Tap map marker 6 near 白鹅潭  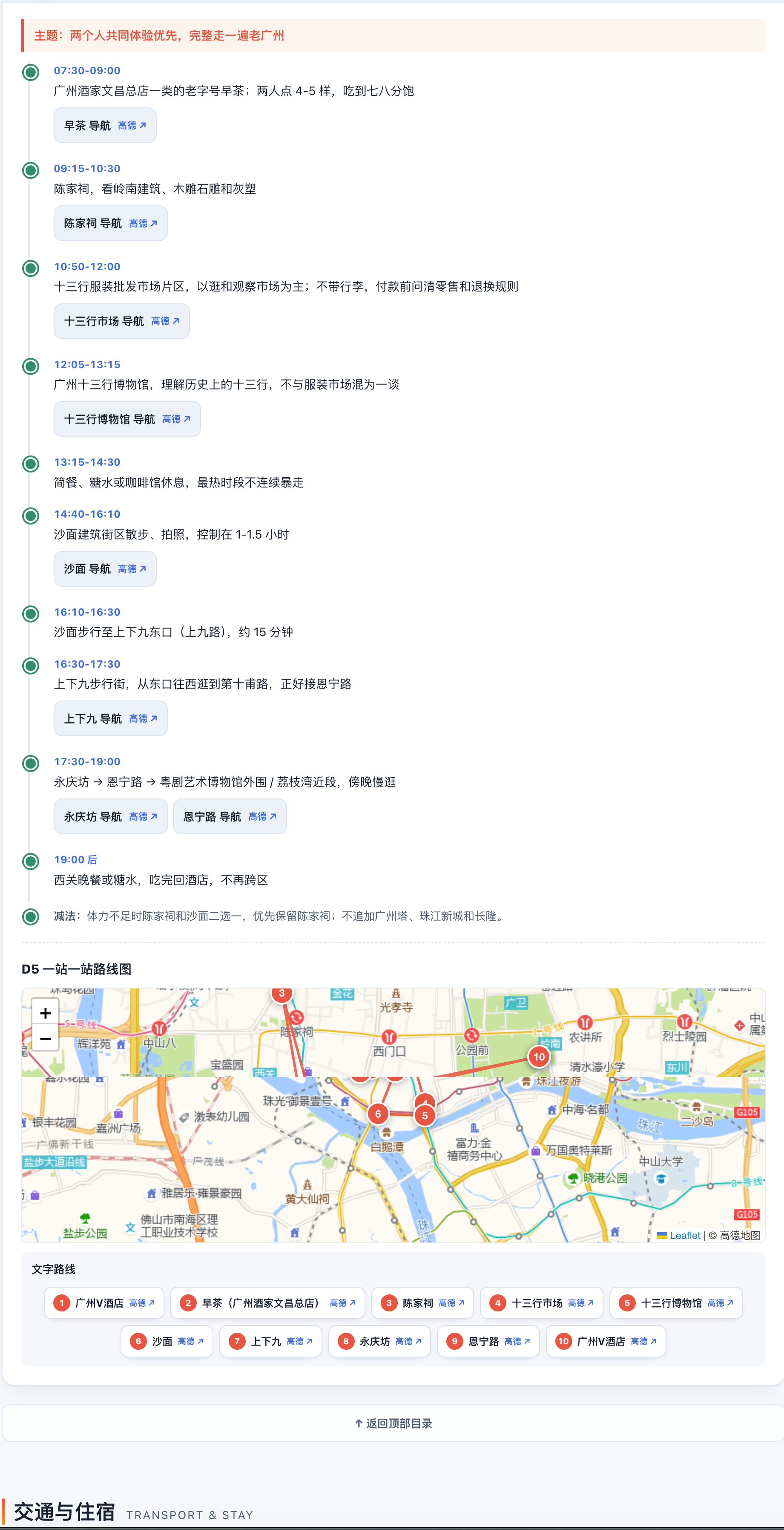(x=378, y=1114)
